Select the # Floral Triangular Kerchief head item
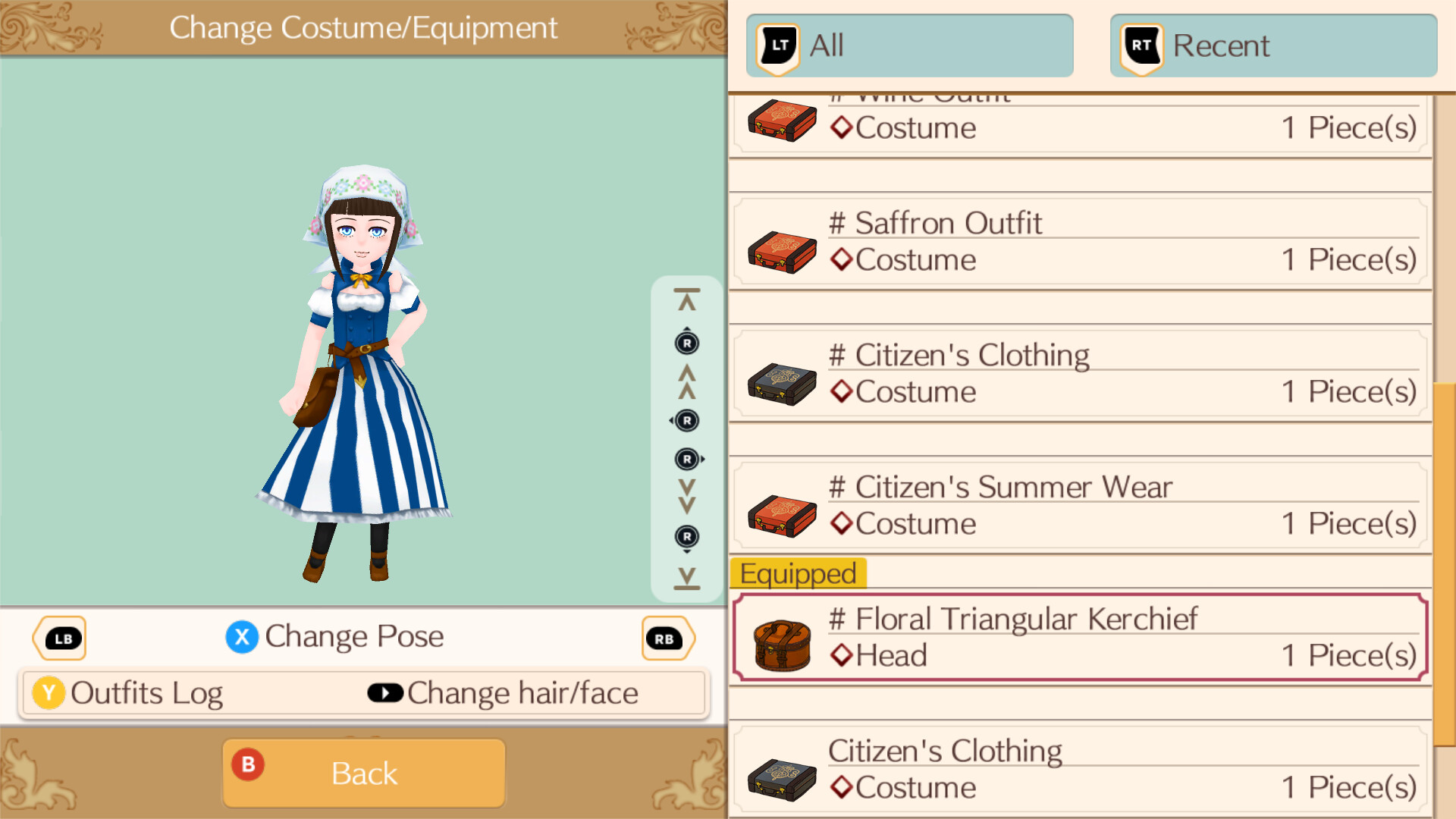Screen dimensions: 1456x819 [x=1080, y=638]
